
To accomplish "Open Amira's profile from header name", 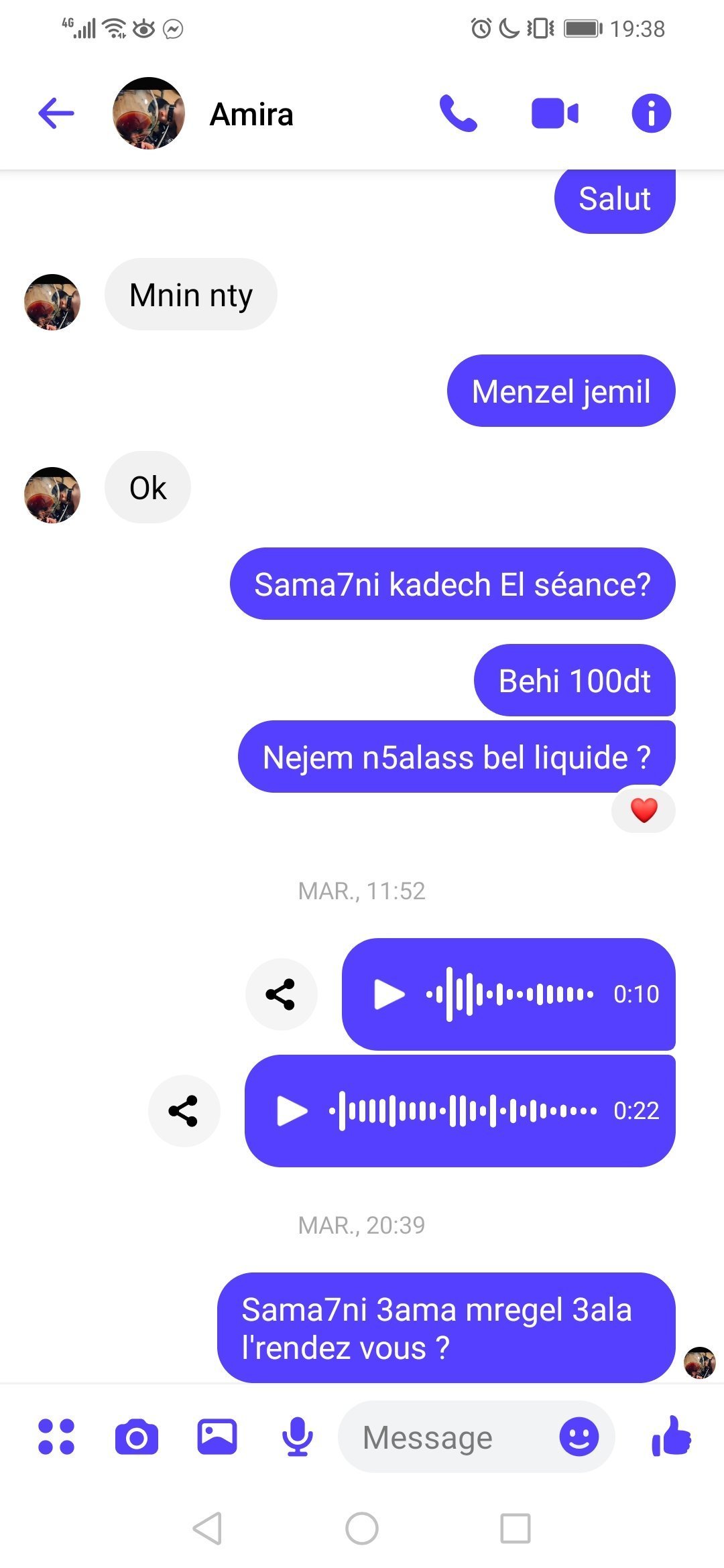I will click(x=251, y=115).
